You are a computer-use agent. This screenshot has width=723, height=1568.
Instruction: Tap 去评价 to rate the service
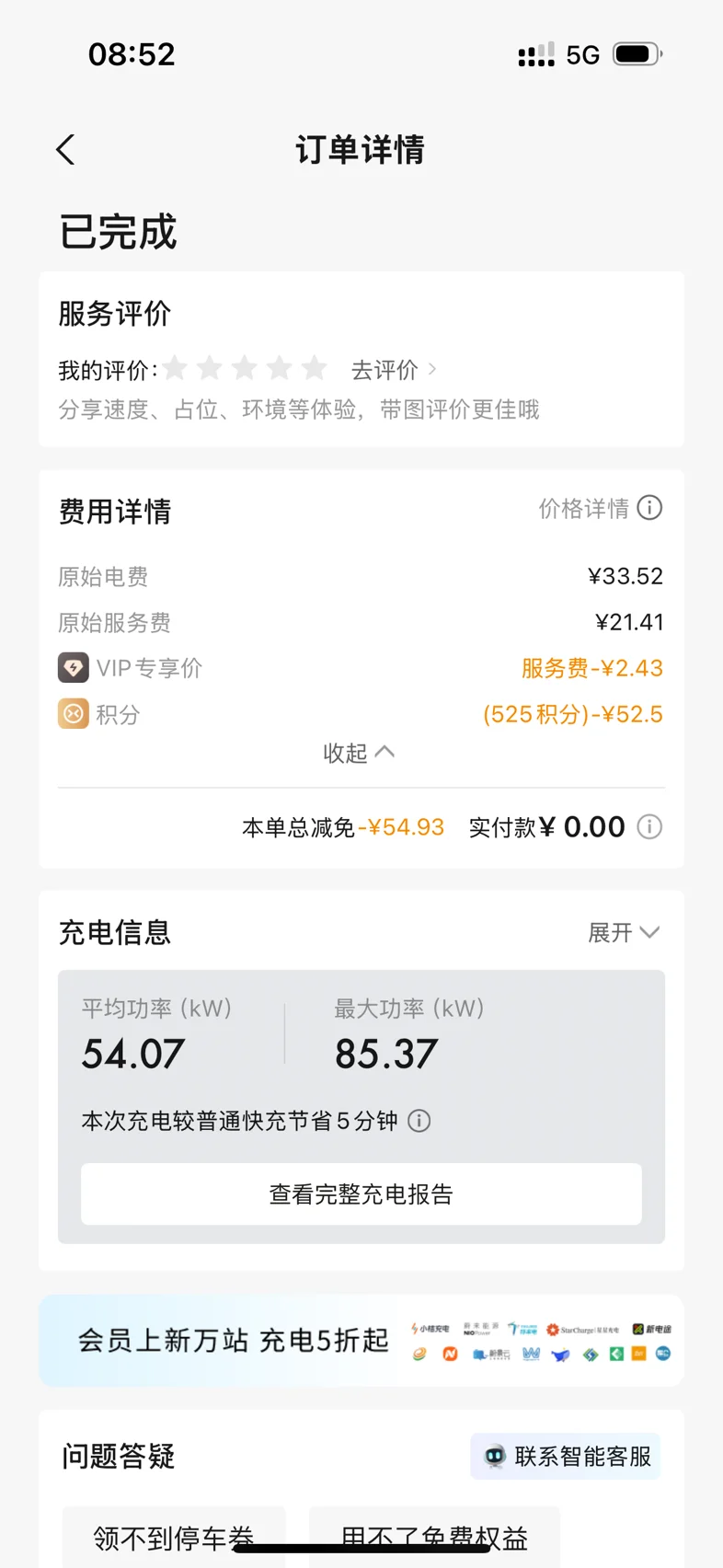click(394, 370)
